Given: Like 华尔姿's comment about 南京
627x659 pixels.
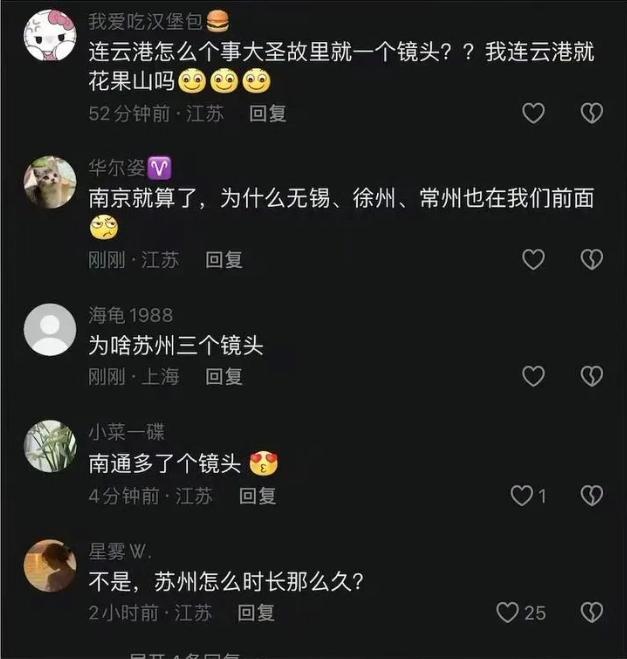Looking at the screenshot, I should pos(534,260).
